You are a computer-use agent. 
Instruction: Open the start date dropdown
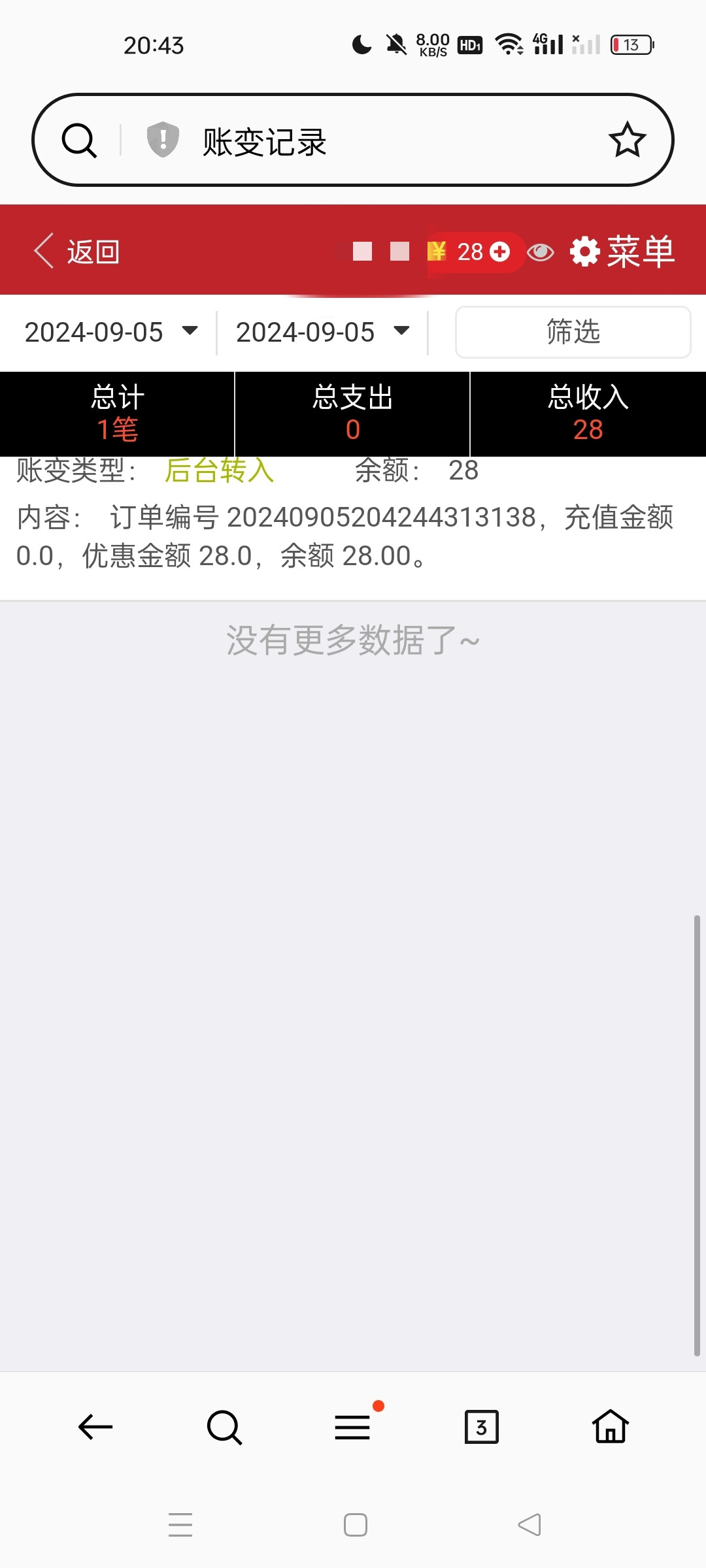(110, 332)
